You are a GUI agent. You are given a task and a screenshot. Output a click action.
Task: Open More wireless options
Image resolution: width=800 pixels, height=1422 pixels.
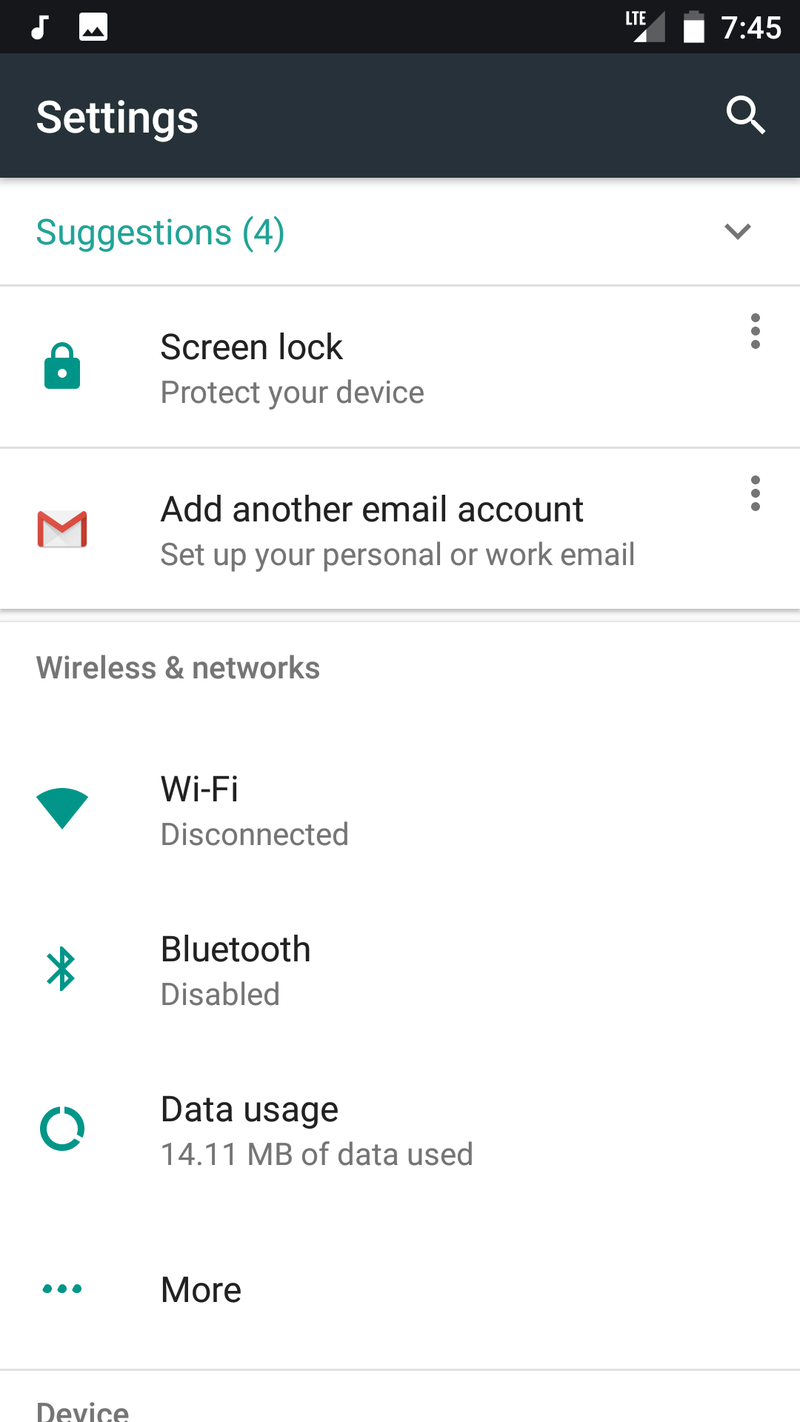tap(400, 1289)
